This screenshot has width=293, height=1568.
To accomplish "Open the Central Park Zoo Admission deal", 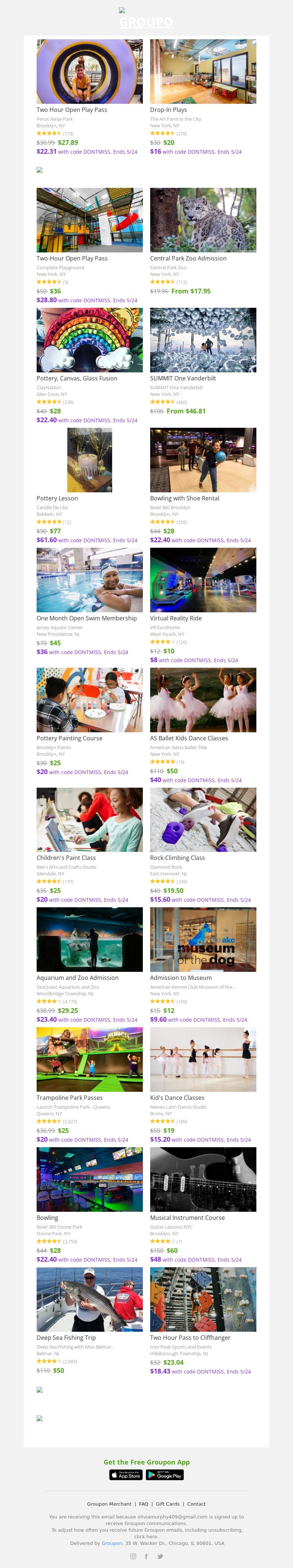I will [203, 220].
